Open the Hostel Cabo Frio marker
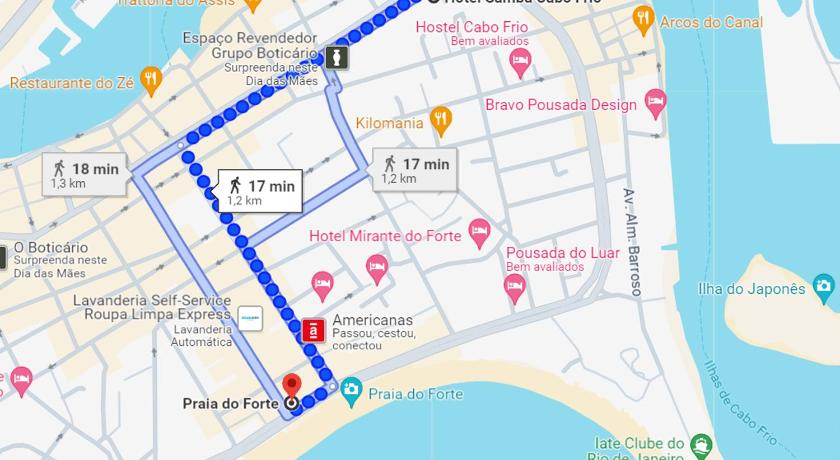This screenshot has height=460, width=840. tap(519, 64)
